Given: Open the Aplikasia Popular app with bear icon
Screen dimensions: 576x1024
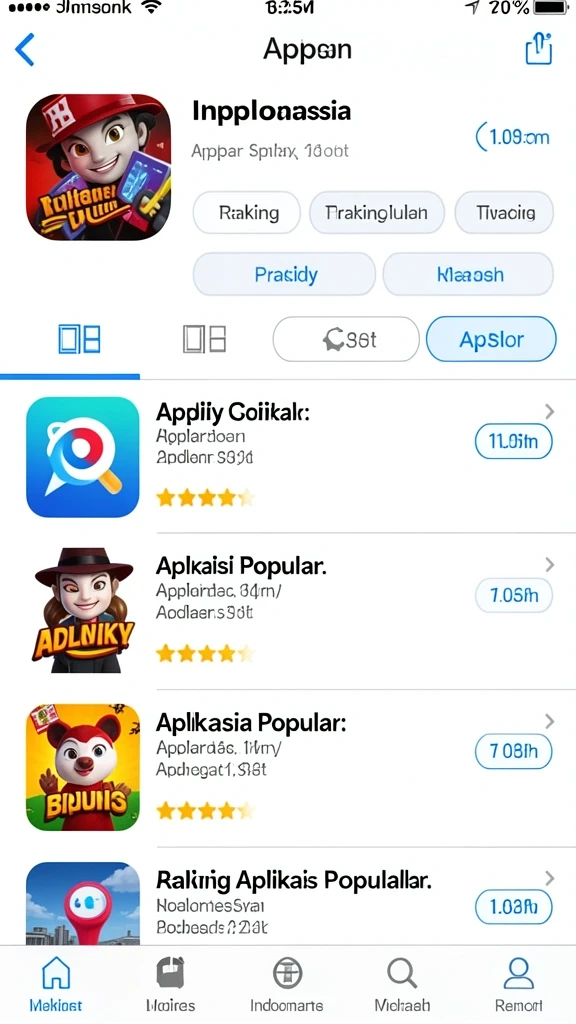Looking at the screenshot, I should click(288, 767).
